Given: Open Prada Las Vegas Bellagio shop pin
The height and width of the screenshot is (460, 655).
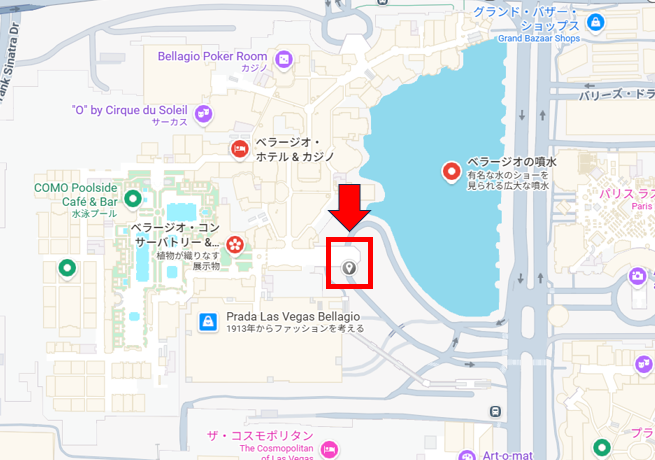Looking at the screenshot, I should pyautogui.click(x=207, y=321).
